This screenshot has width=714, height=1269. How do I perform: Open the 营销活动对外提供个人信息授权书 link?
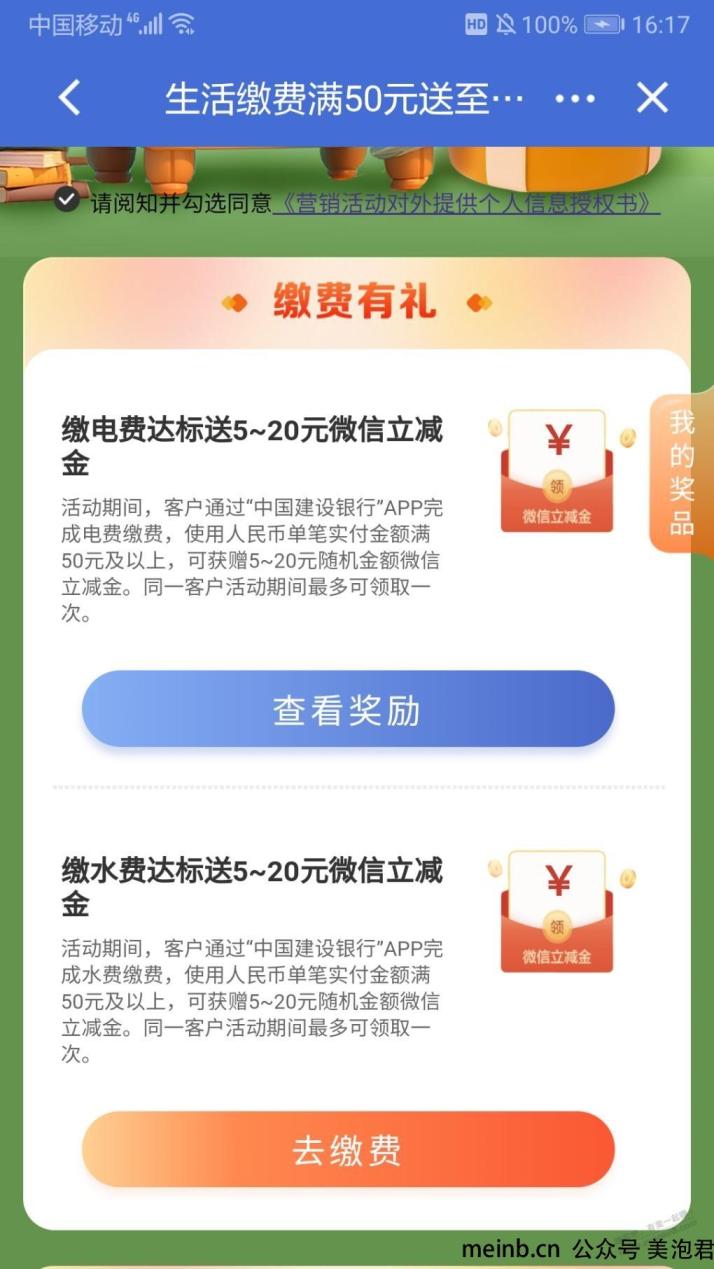(x=466, y=203)
